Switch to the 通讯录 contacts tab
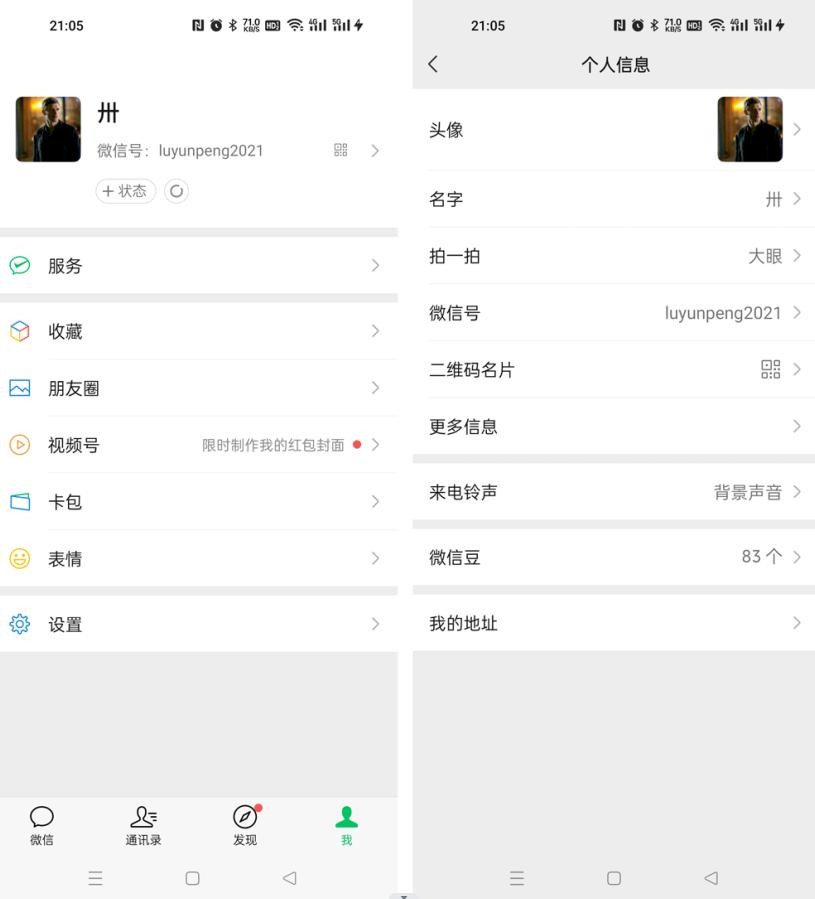The height and width of the screenshot is (899, 815). 143,826
